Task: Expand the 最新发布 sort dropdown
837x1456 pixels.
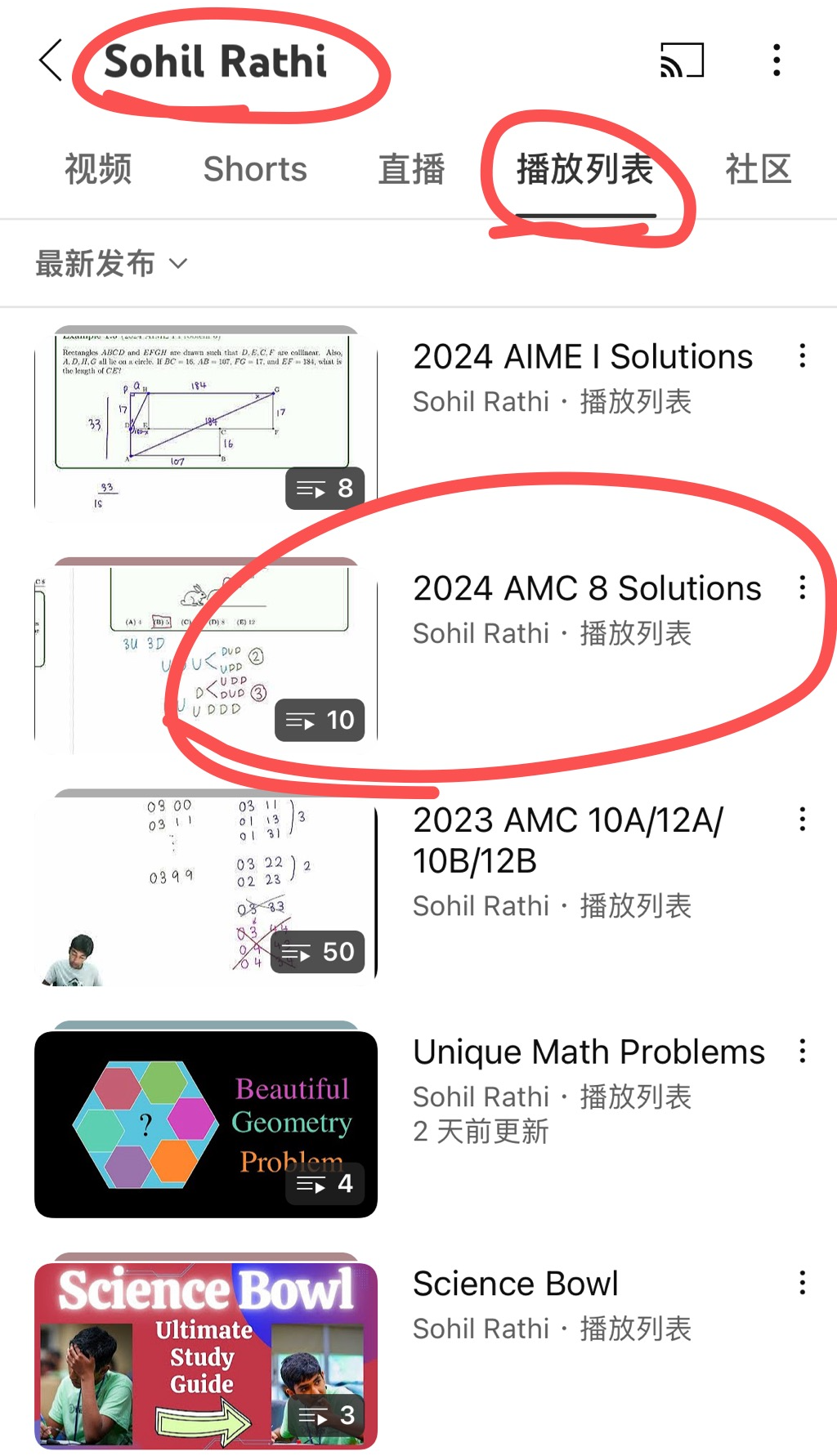Action: (x=111, y=264)
